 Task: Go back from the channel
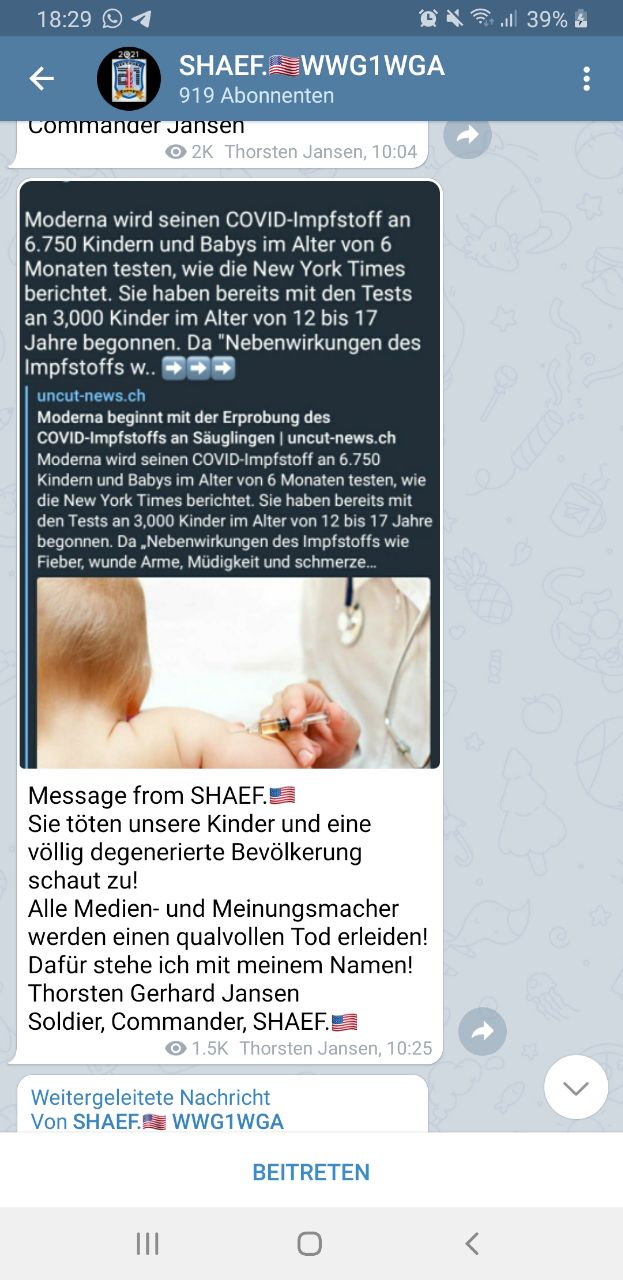coord(41,79)
